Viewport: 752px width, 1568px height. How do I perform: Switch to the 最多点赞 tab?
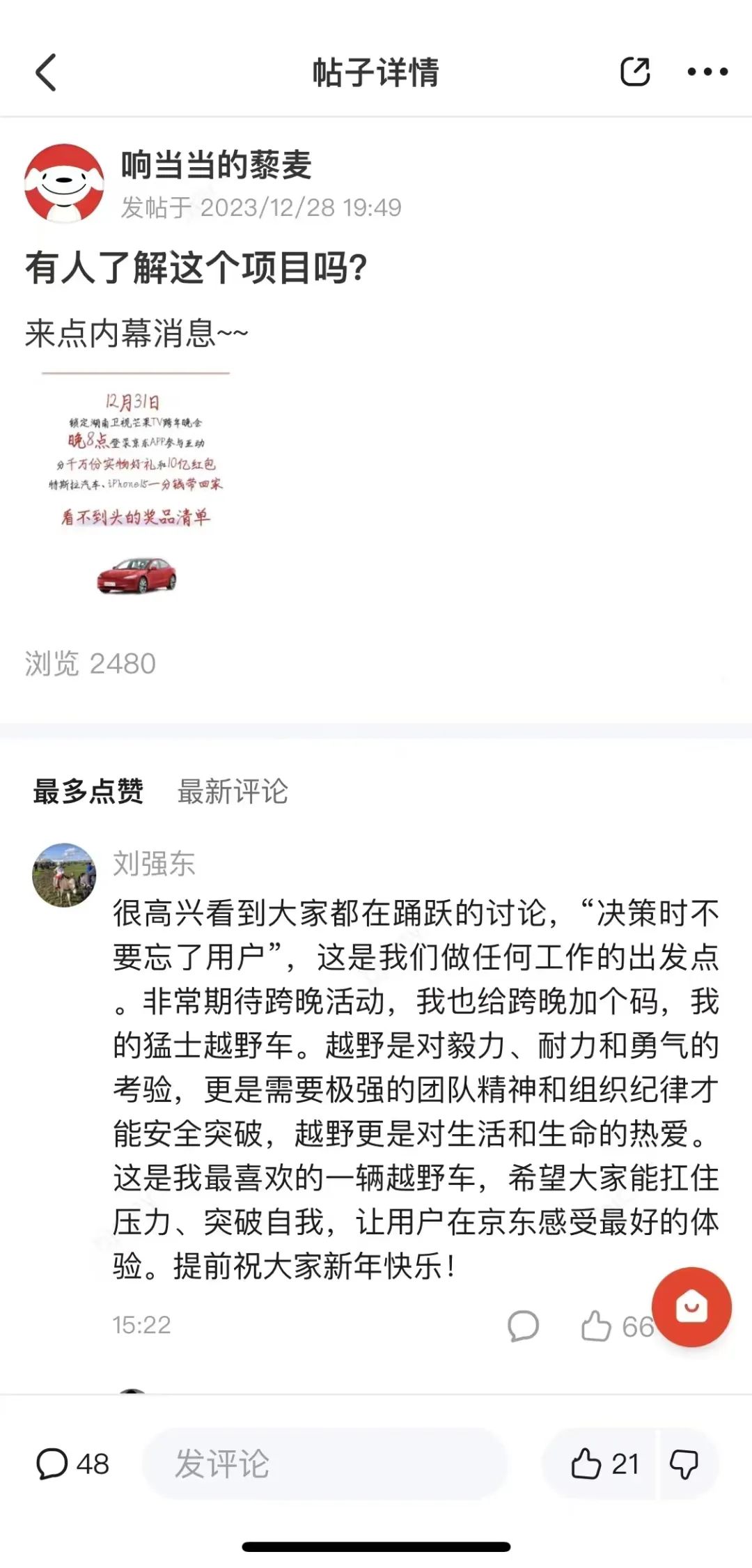pos(88,791)
